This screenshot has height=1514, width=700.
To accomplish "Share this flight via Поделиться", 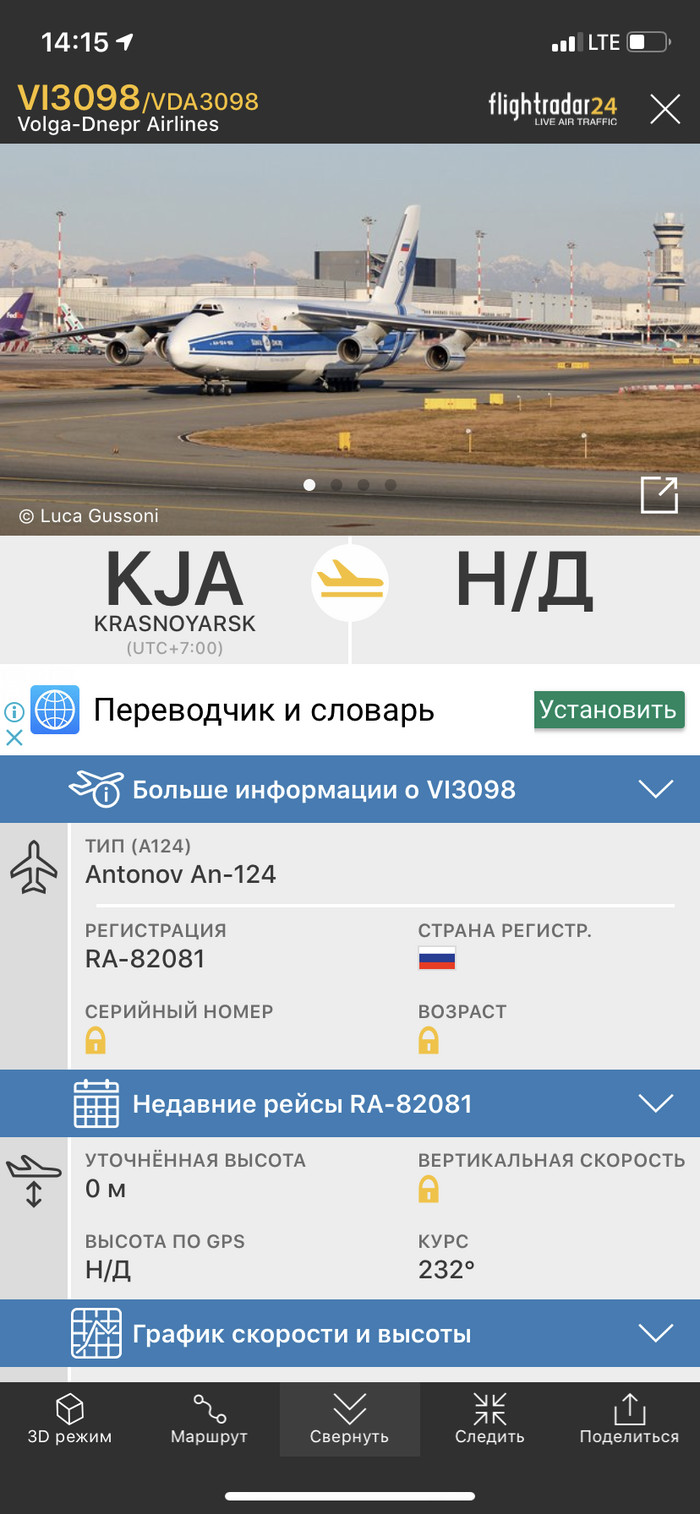I will (x=629, y=1420).
